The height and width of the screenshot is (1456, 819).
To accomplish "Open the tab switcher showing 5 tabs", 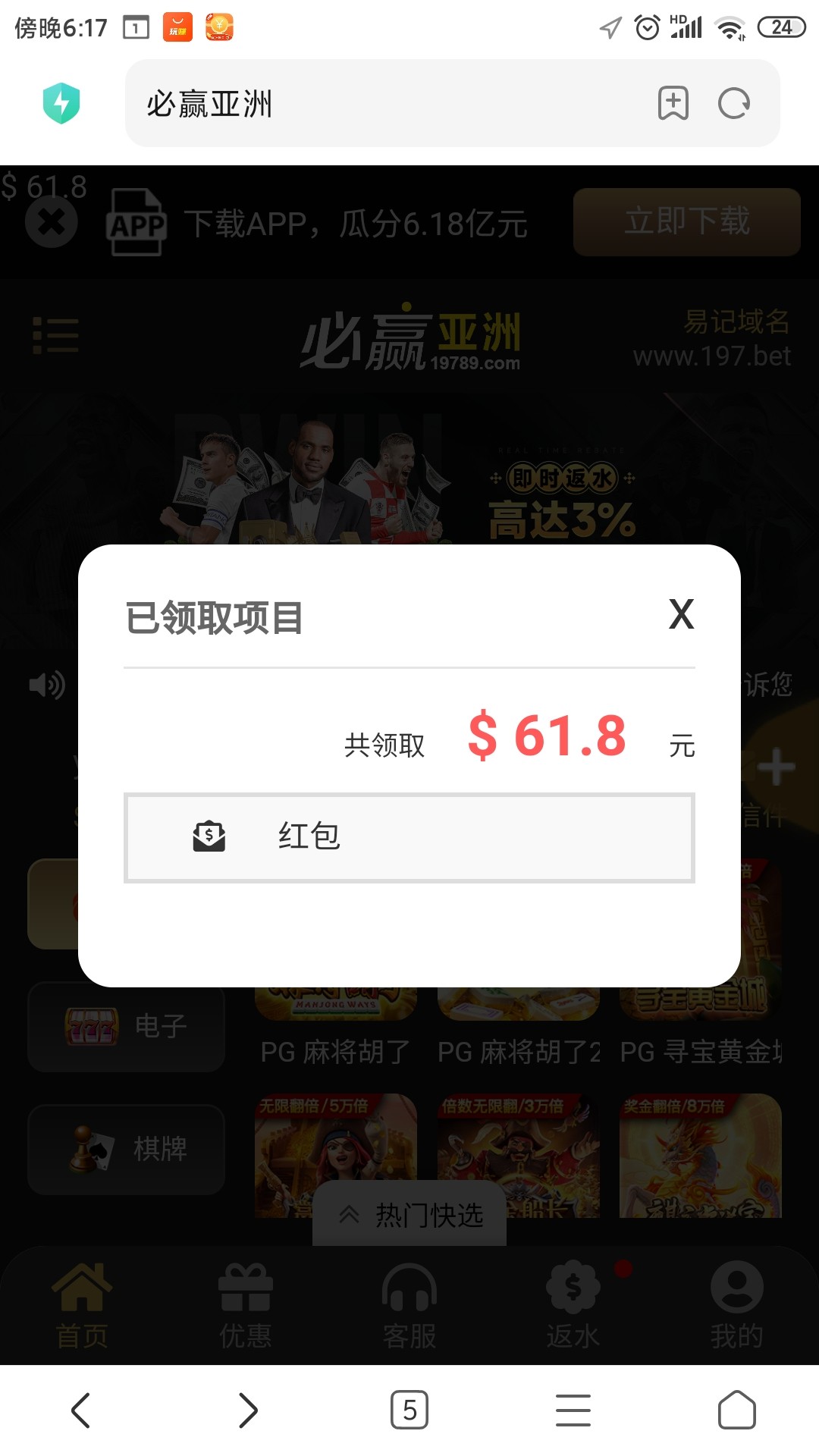I will coord(409,1410).
